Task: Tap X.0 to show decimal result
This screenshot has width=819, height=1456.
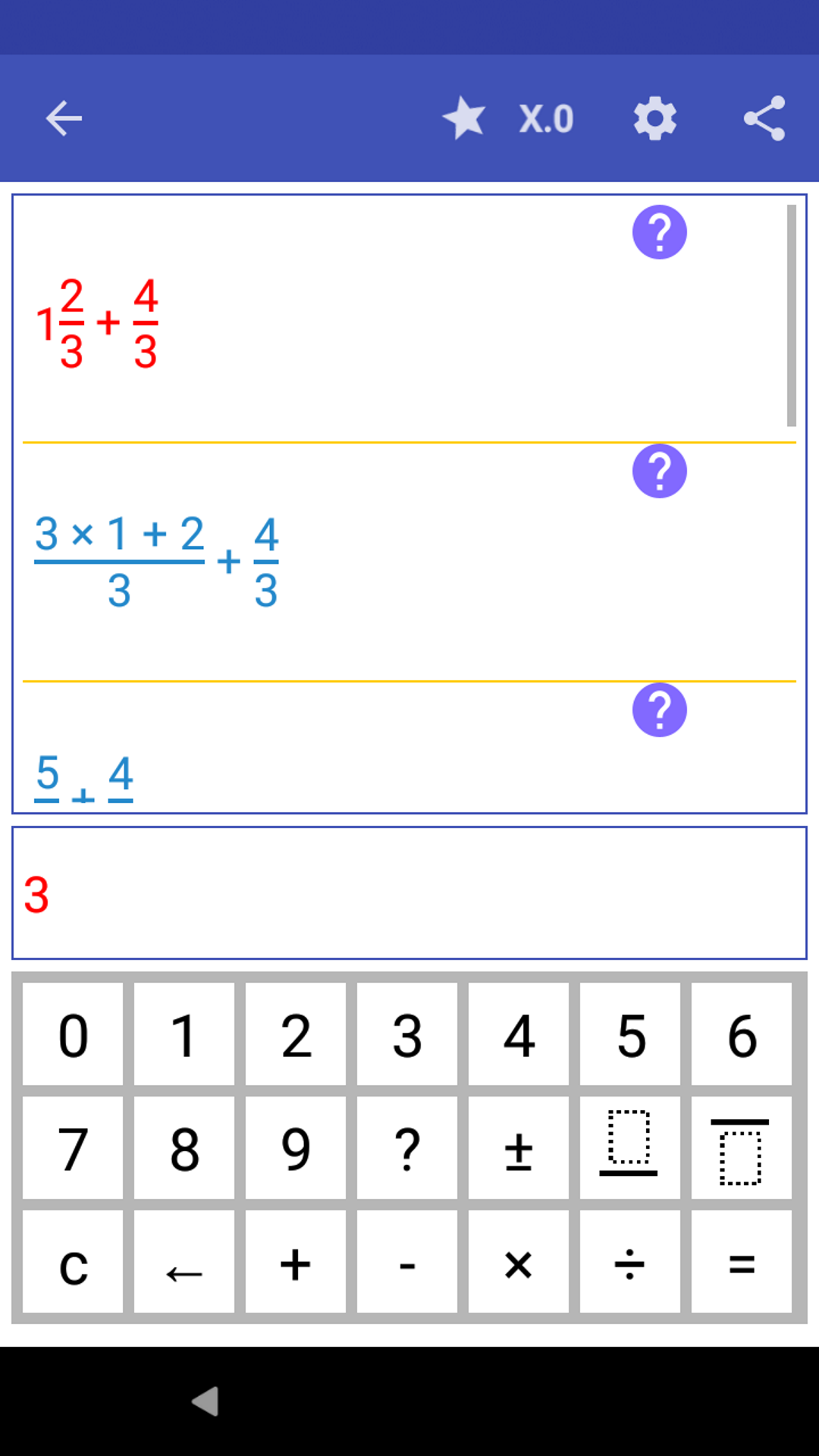Action: 545,118
